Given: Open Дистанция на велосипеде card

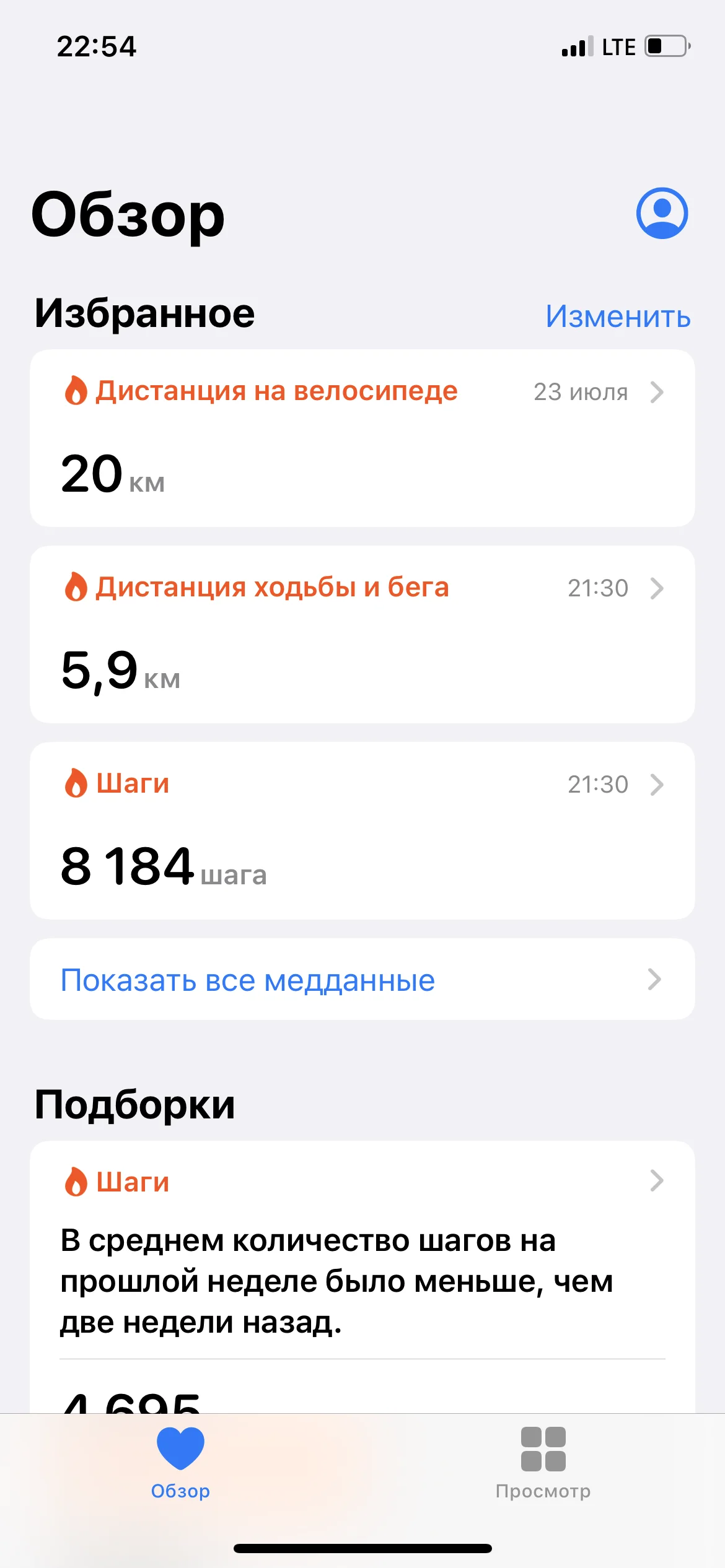Looking at the screenshot, I should pos(362,438).
